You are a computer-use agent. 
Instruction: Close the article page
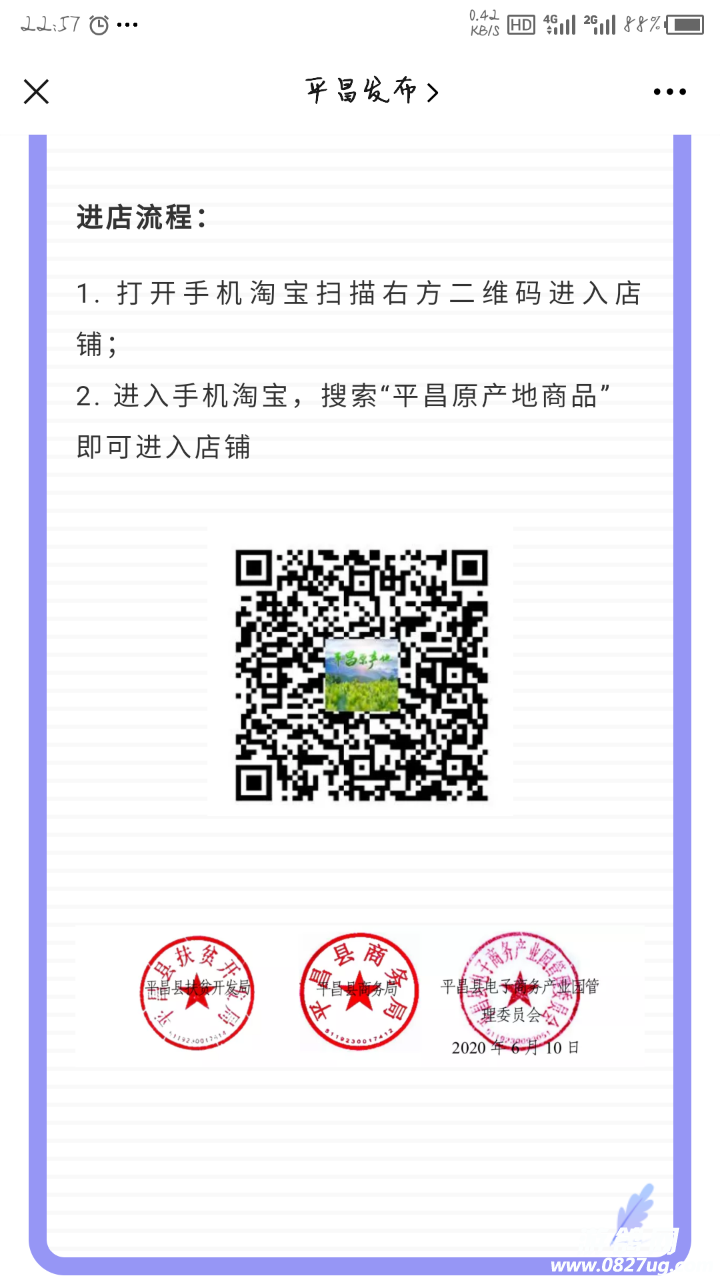(x=36, y=92)
